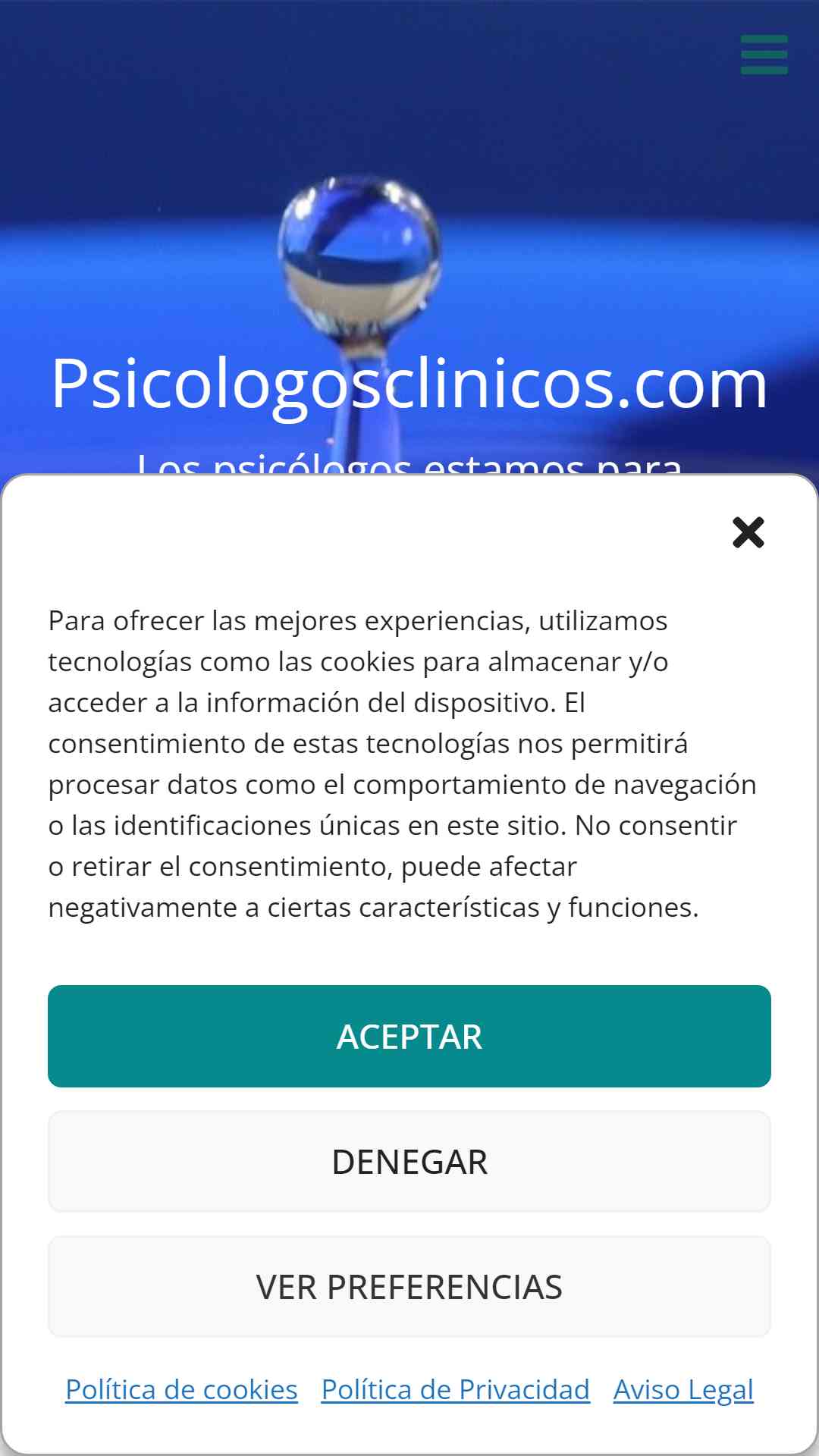
Task: Open the Política de Privacidad link
Action: 455,1389
